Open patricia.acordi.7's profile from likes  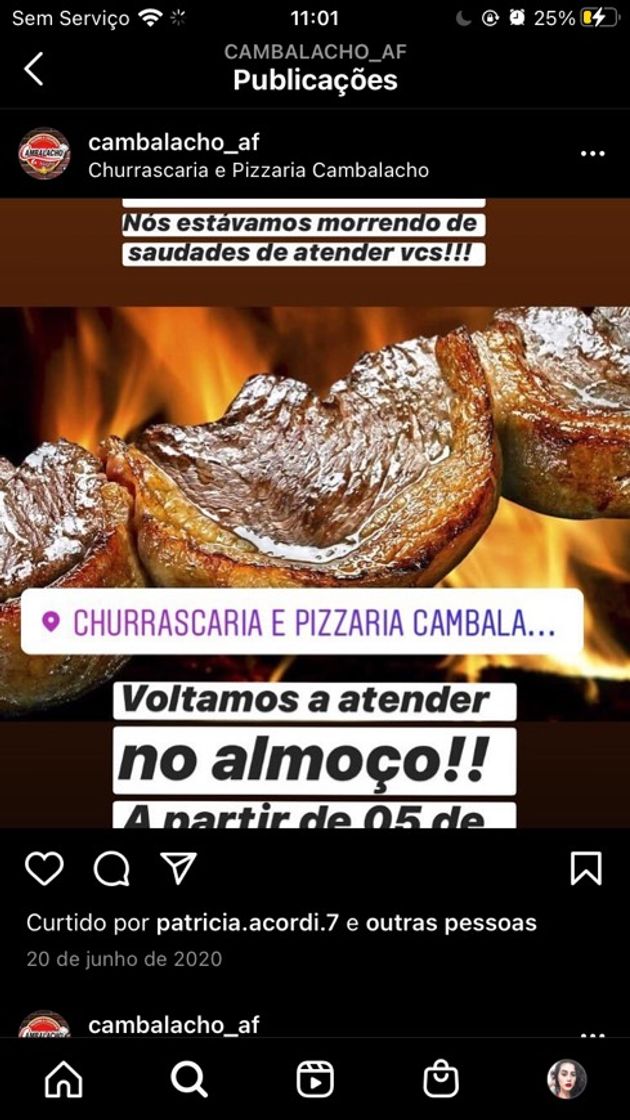click(x=248, y=923)
